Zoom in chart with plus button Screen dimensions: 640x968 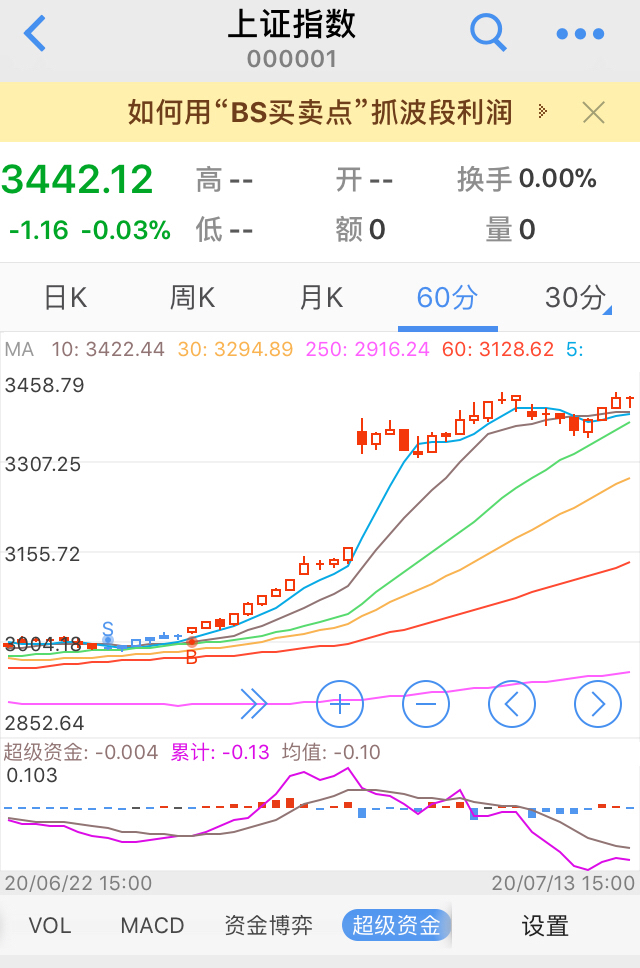339,704
